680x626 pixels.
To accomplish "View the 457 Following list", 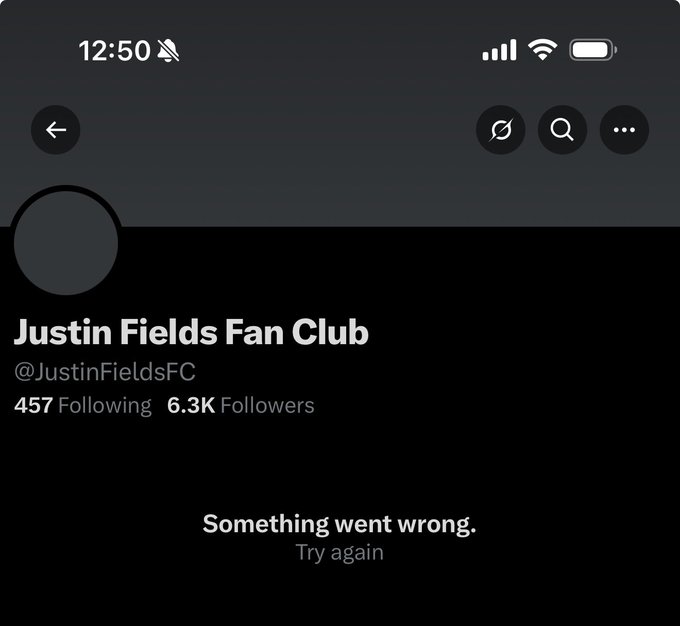I will pos(83,405).
